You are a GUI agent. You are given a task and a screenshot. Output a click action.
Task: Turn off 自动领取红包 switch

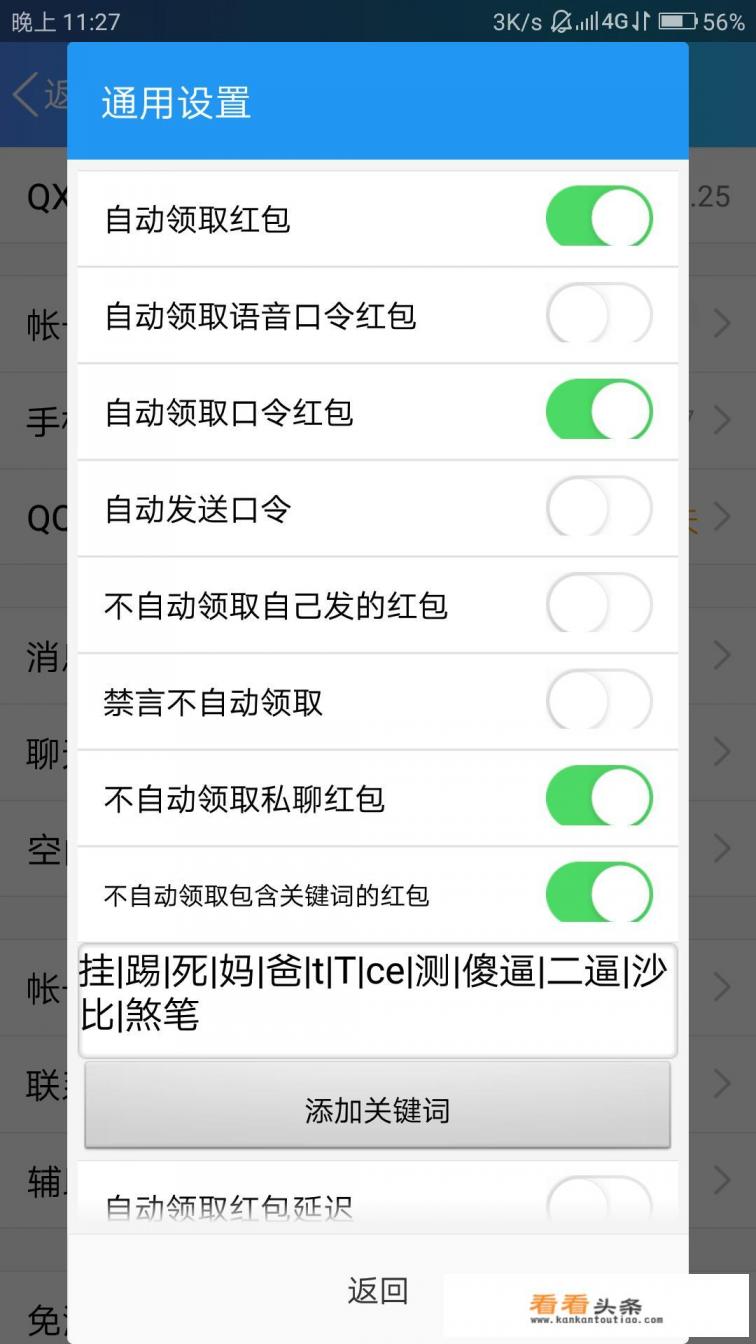pos(599,218)
